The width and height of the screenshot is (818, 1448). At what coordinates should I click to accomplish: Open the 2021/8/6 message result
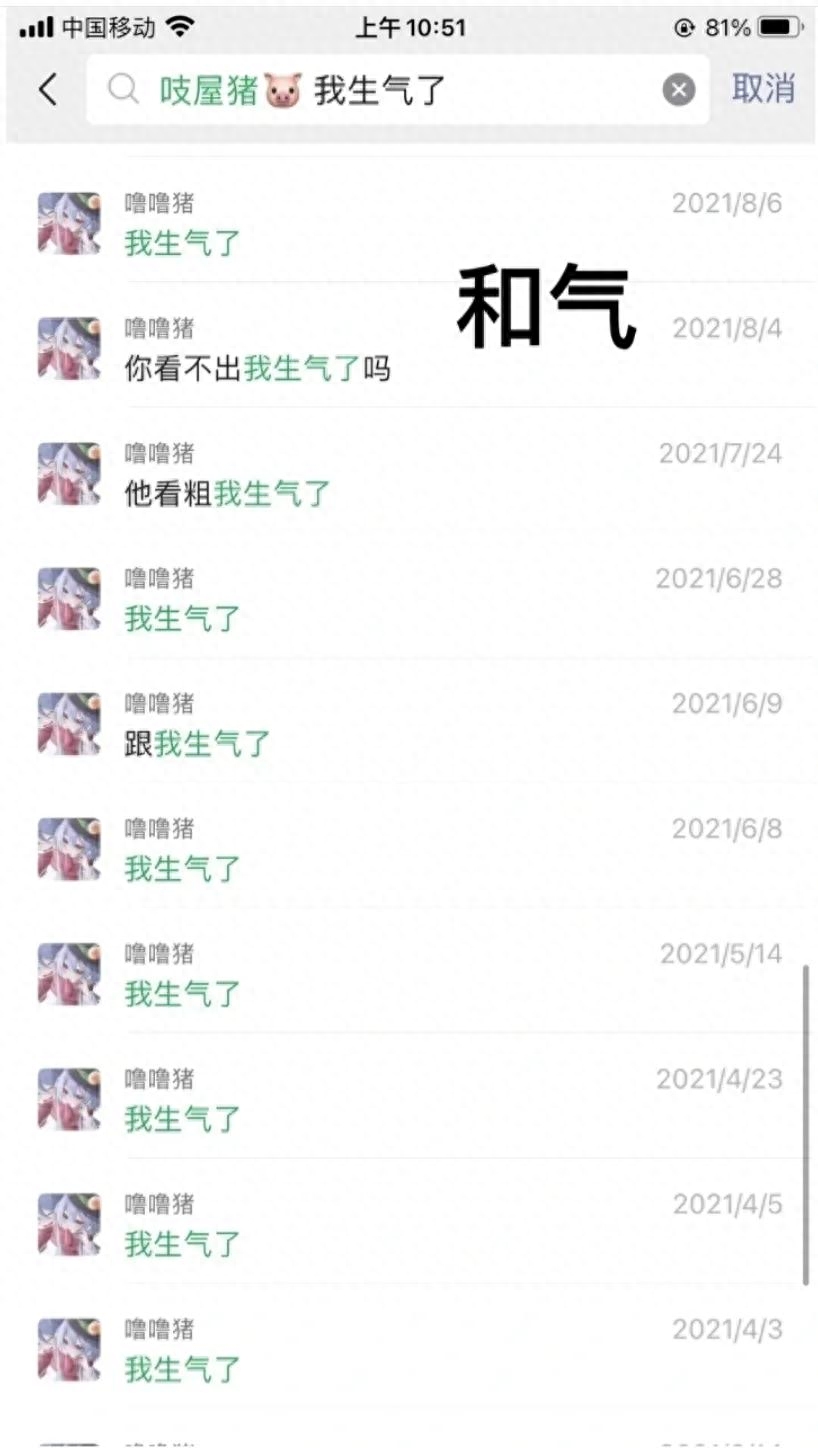tap(410, 223)
